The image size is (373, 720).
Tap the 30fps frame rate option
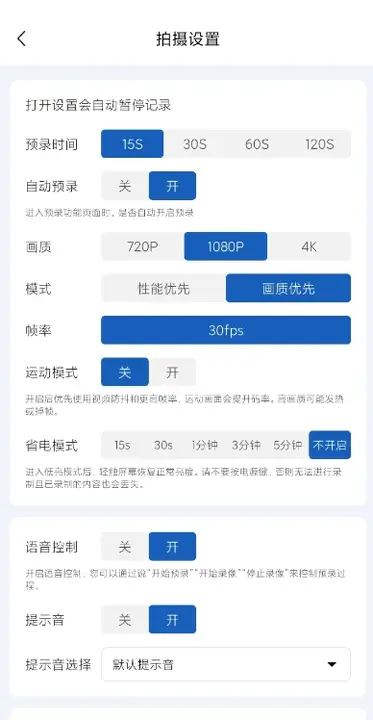click(x=226, y=330)
